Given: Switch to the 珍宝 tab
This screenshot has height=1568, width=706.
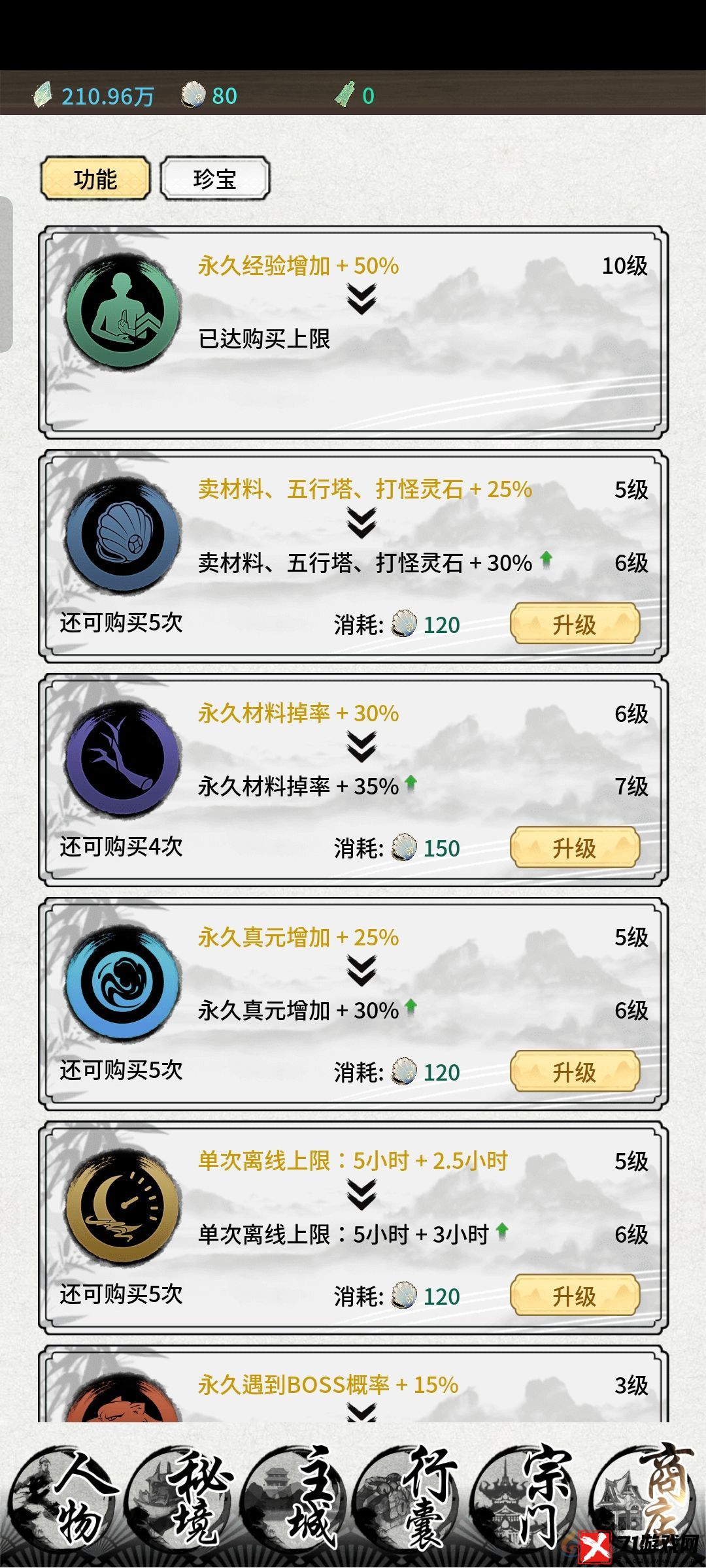Looking at the screenshot, I should [x=215, y=178].
